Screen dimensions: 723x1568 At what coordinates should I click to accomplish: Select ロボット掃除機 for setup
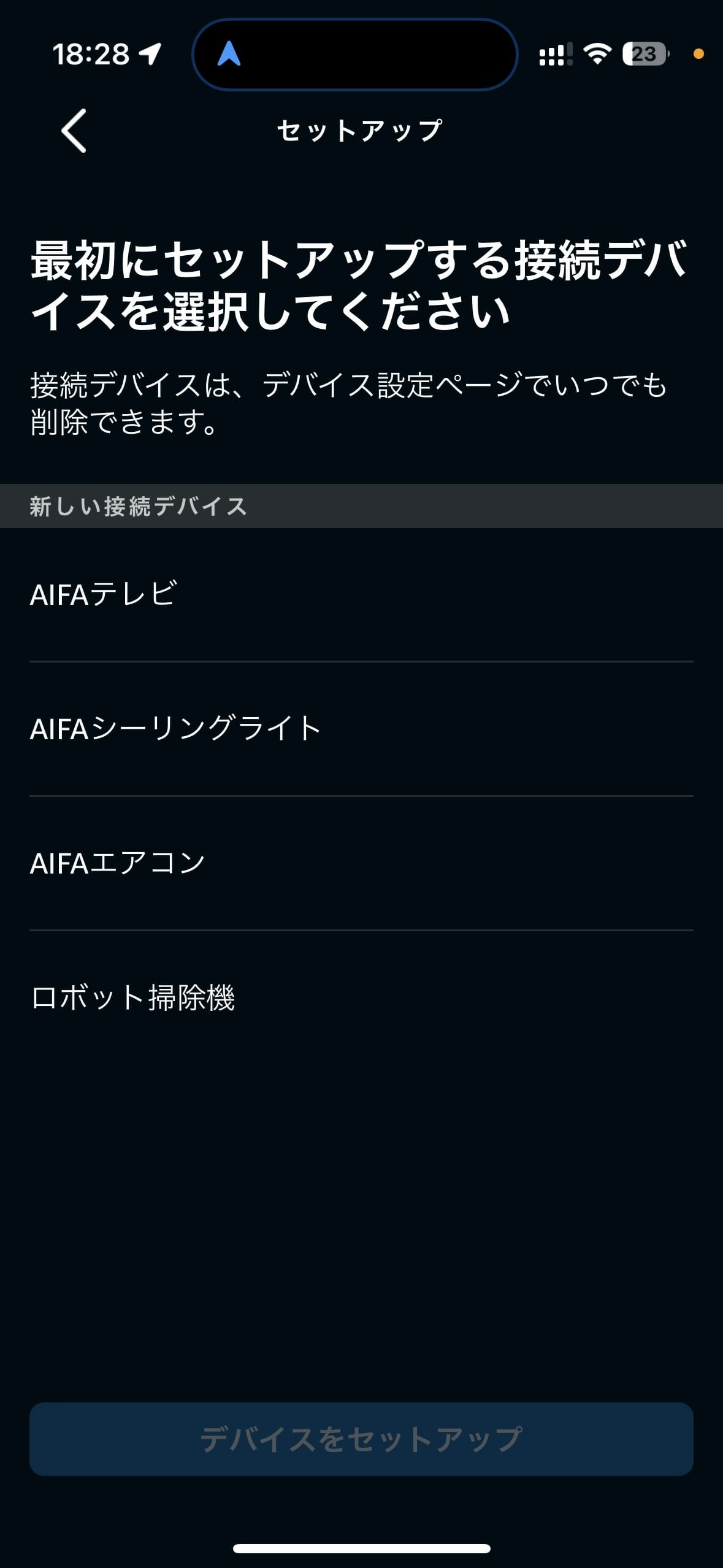pyautogui.click(x=361, y=997)
